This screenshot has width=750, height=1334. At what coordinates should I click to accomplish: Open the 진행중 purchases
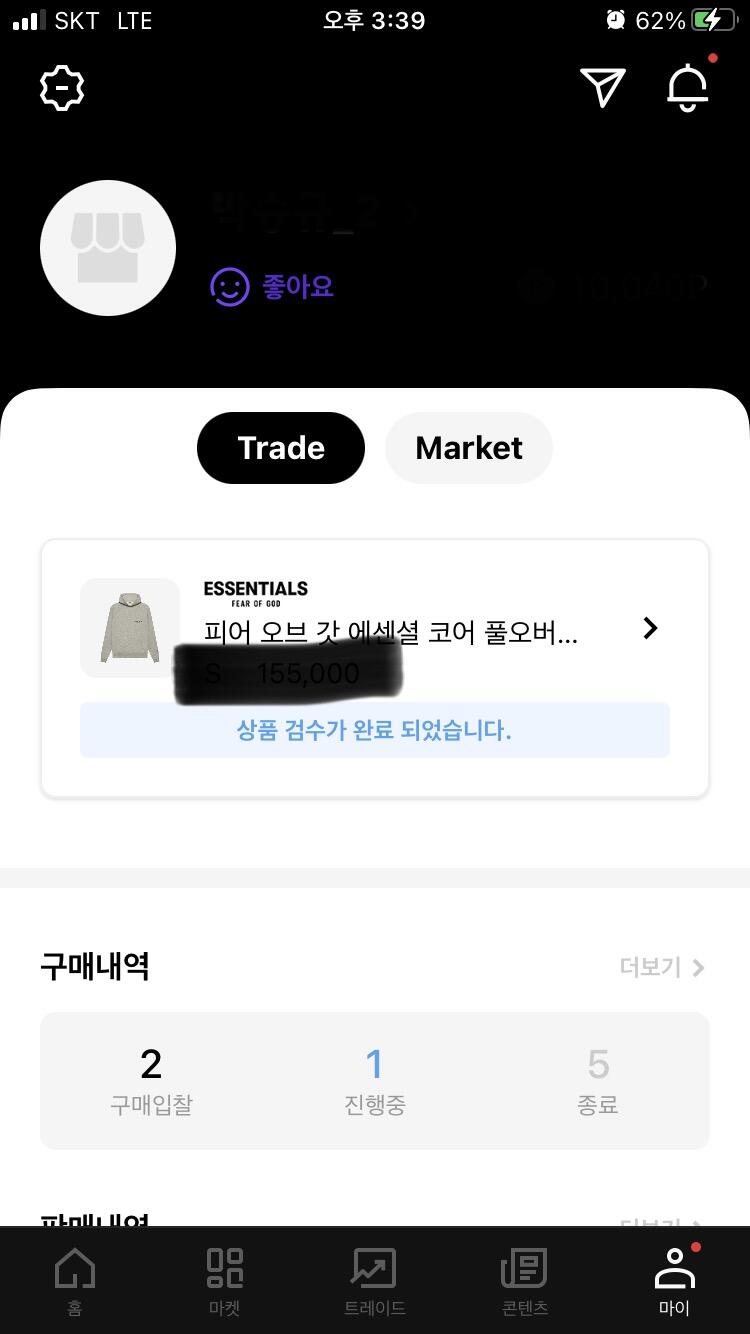click(375, 1080)
